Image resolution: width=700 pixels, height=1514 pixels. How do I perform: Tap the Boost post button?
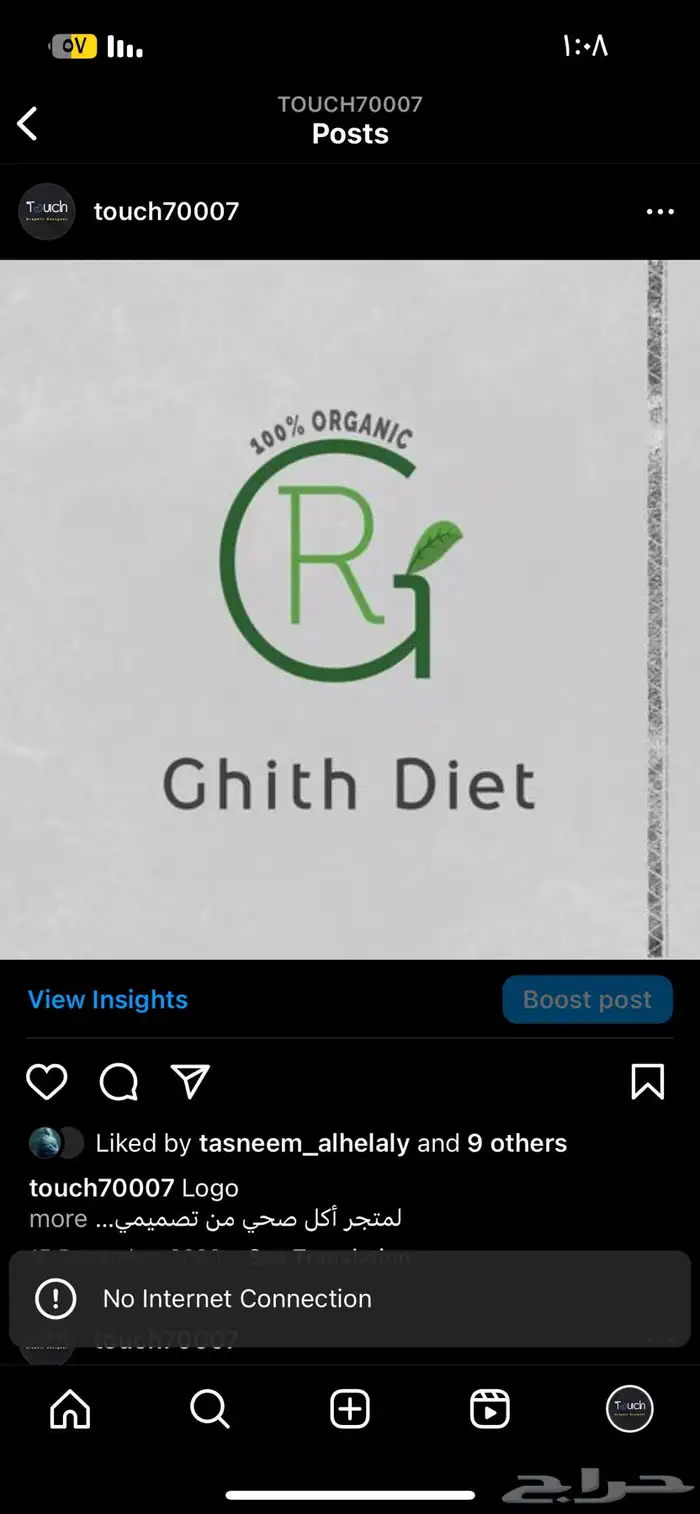pyautogui.click(x=587, y=1000)
